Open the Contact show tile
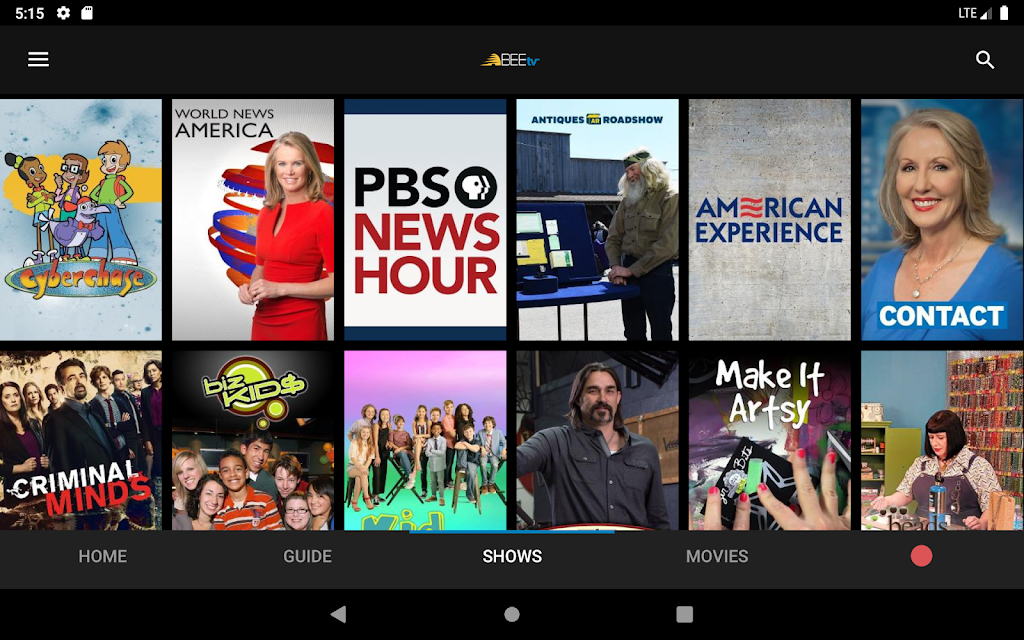1024x640 pixels. click(x=942, y=220)
